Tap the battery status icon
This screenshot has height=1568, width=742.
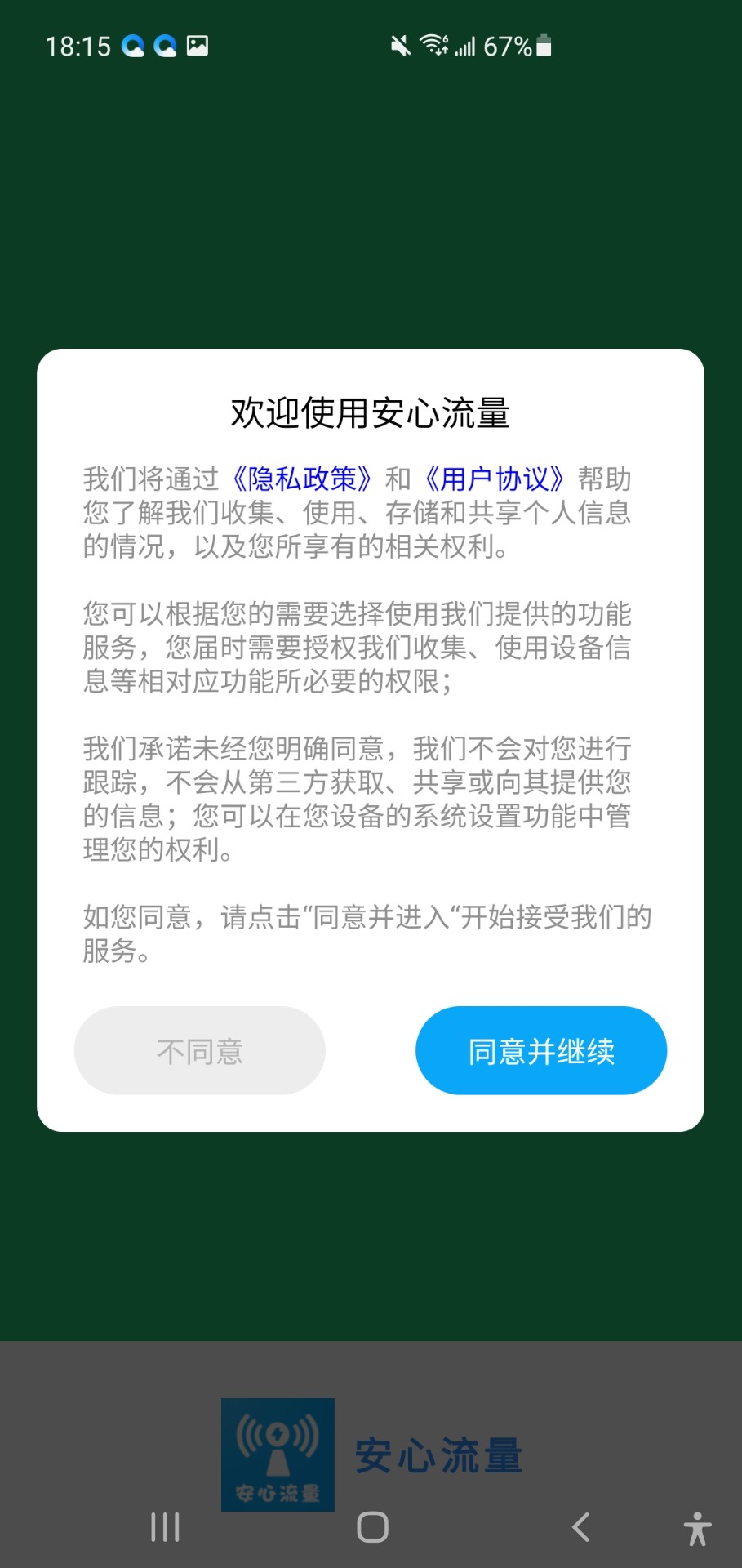[542, 45]
